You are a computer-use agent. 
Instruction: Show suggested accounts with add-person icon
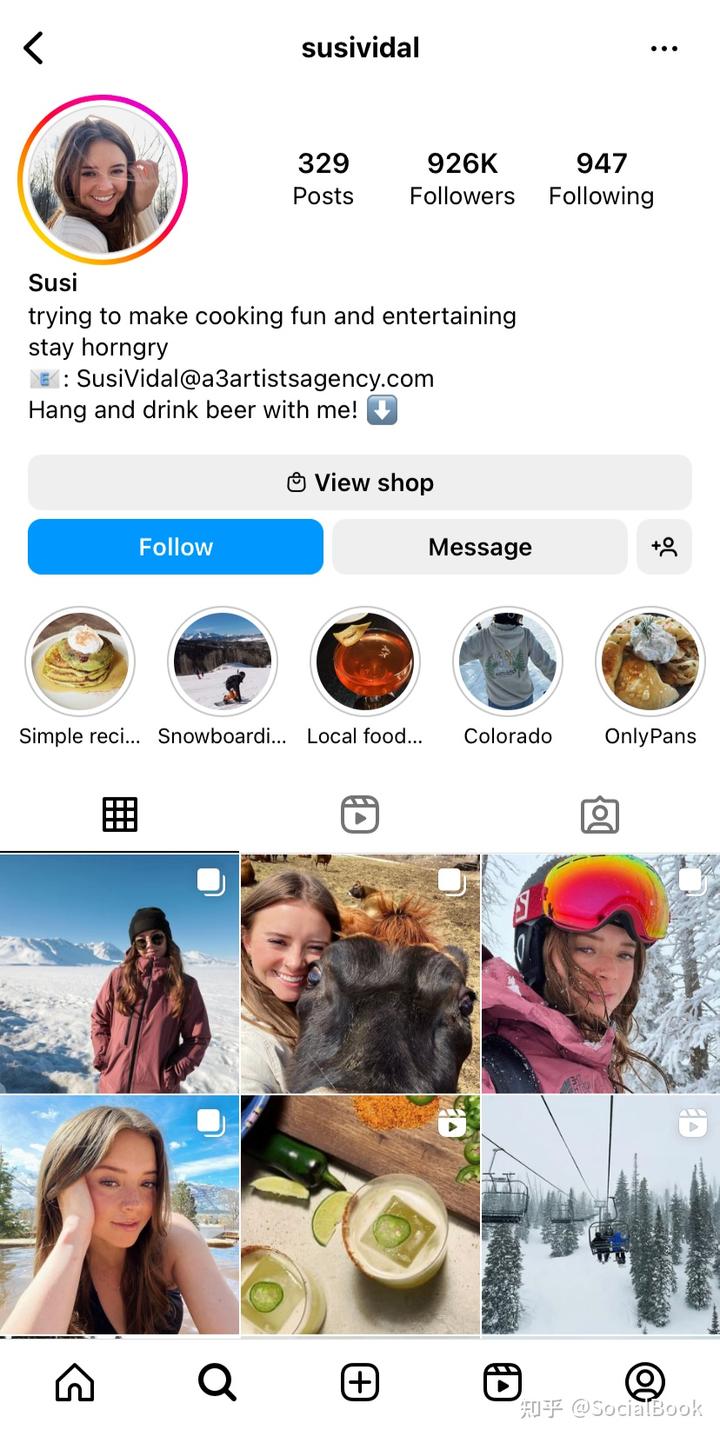click(664, 547)
